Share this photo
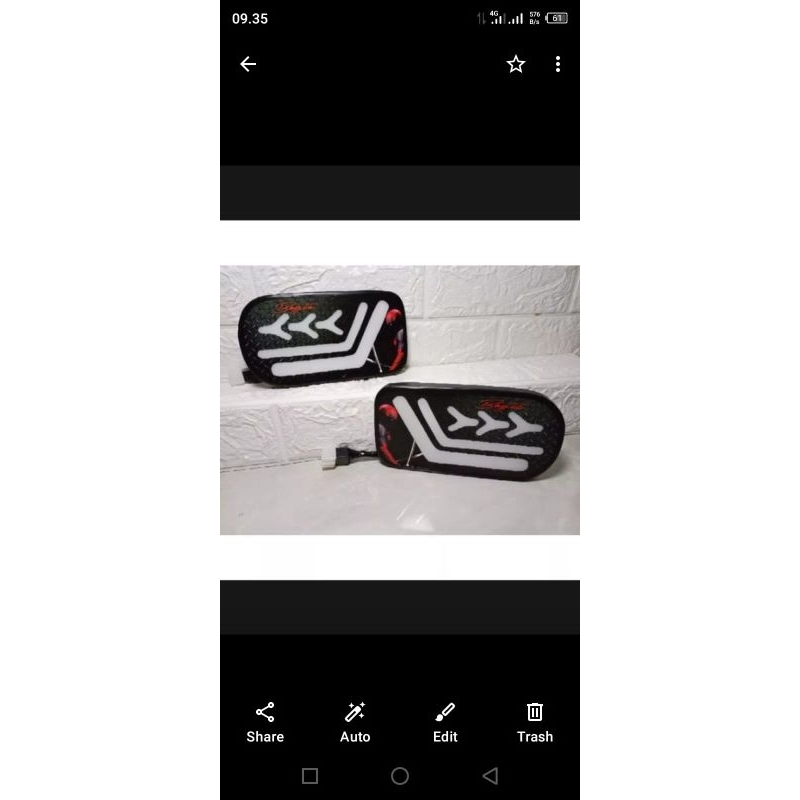Screen dimensions: 800x800 [x=265, y=722]
